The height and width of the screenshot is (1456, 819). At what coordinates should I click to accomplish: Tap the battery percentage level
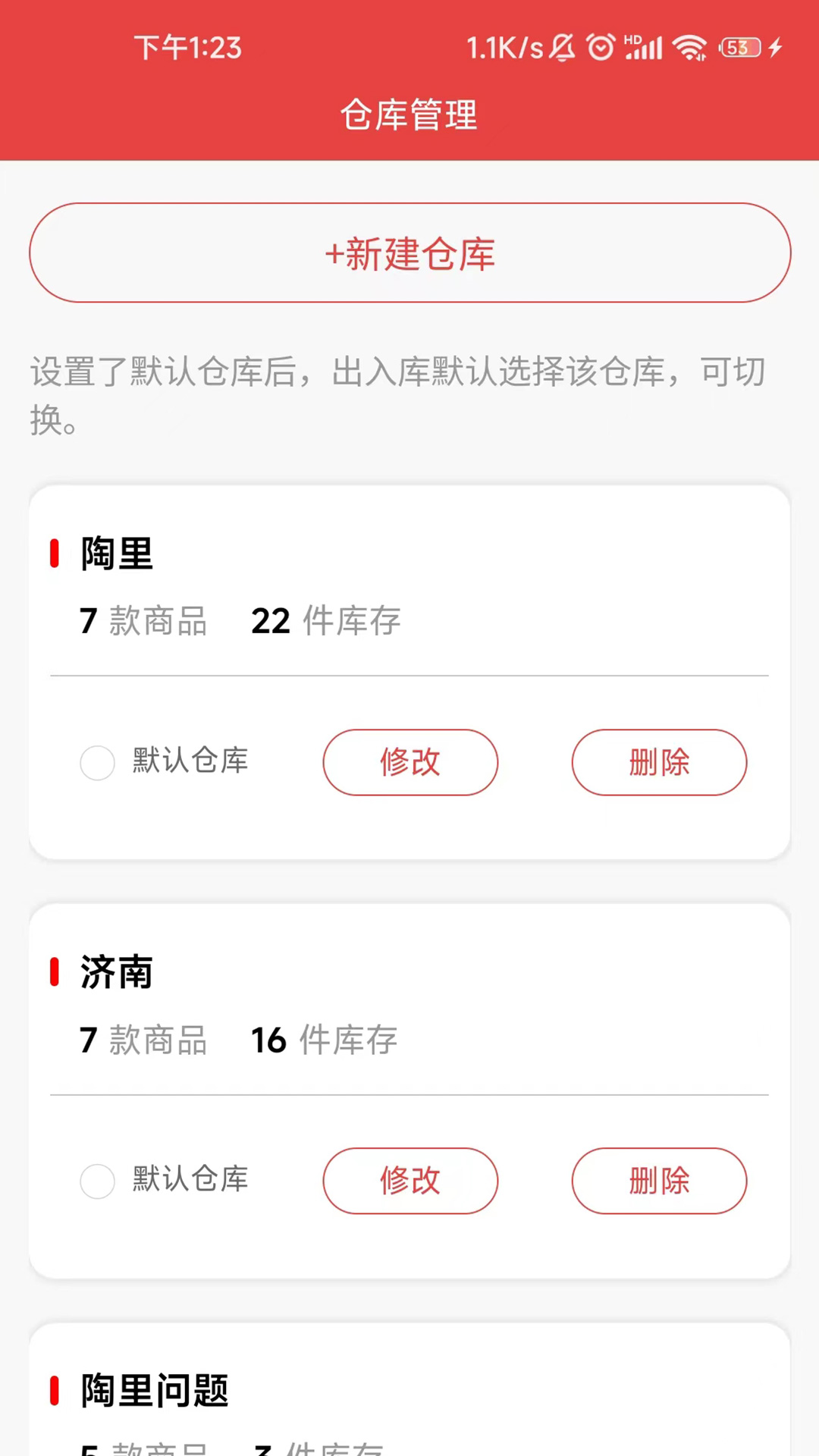[738, 47]
